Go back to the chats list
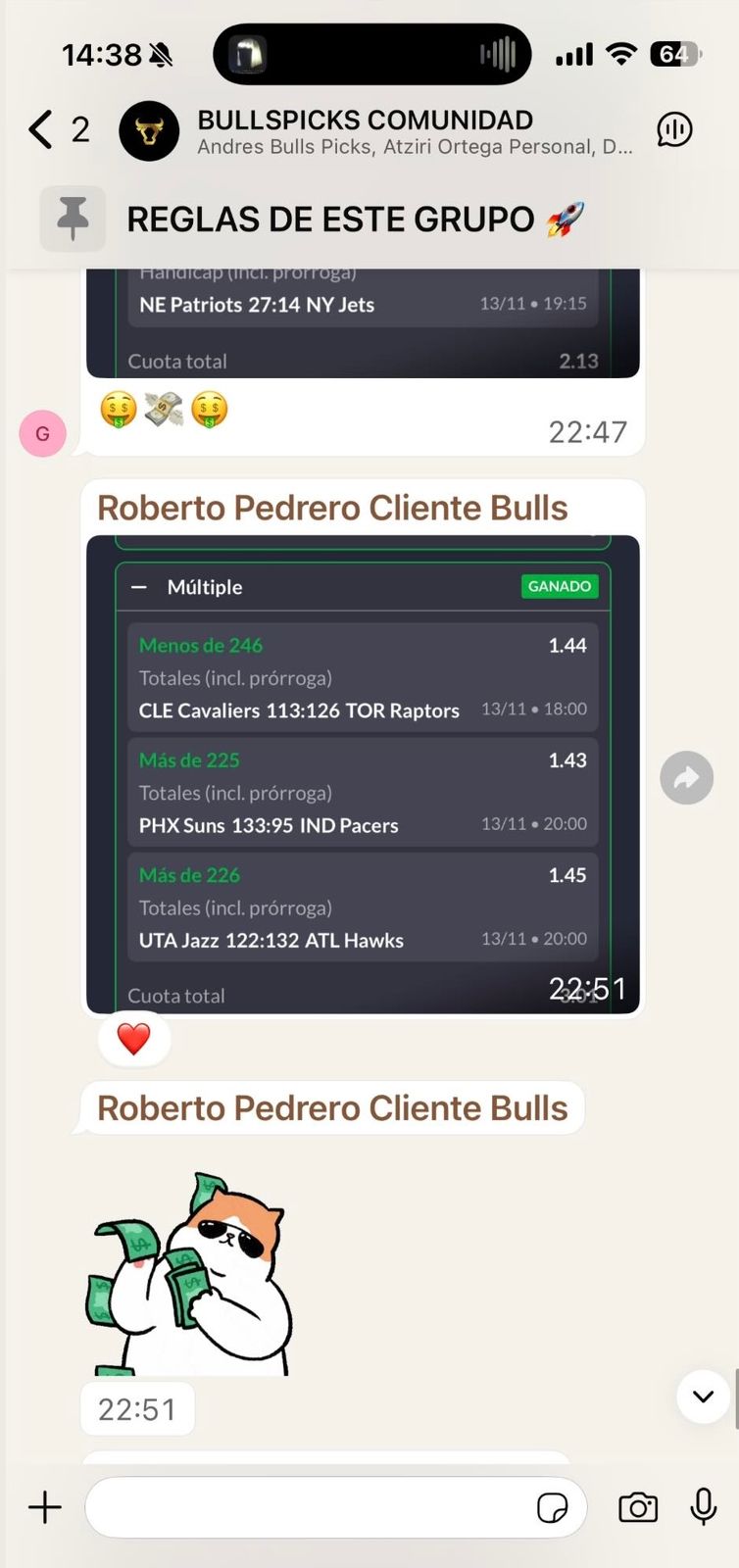 pyautogui.click(x=41, y=129)
